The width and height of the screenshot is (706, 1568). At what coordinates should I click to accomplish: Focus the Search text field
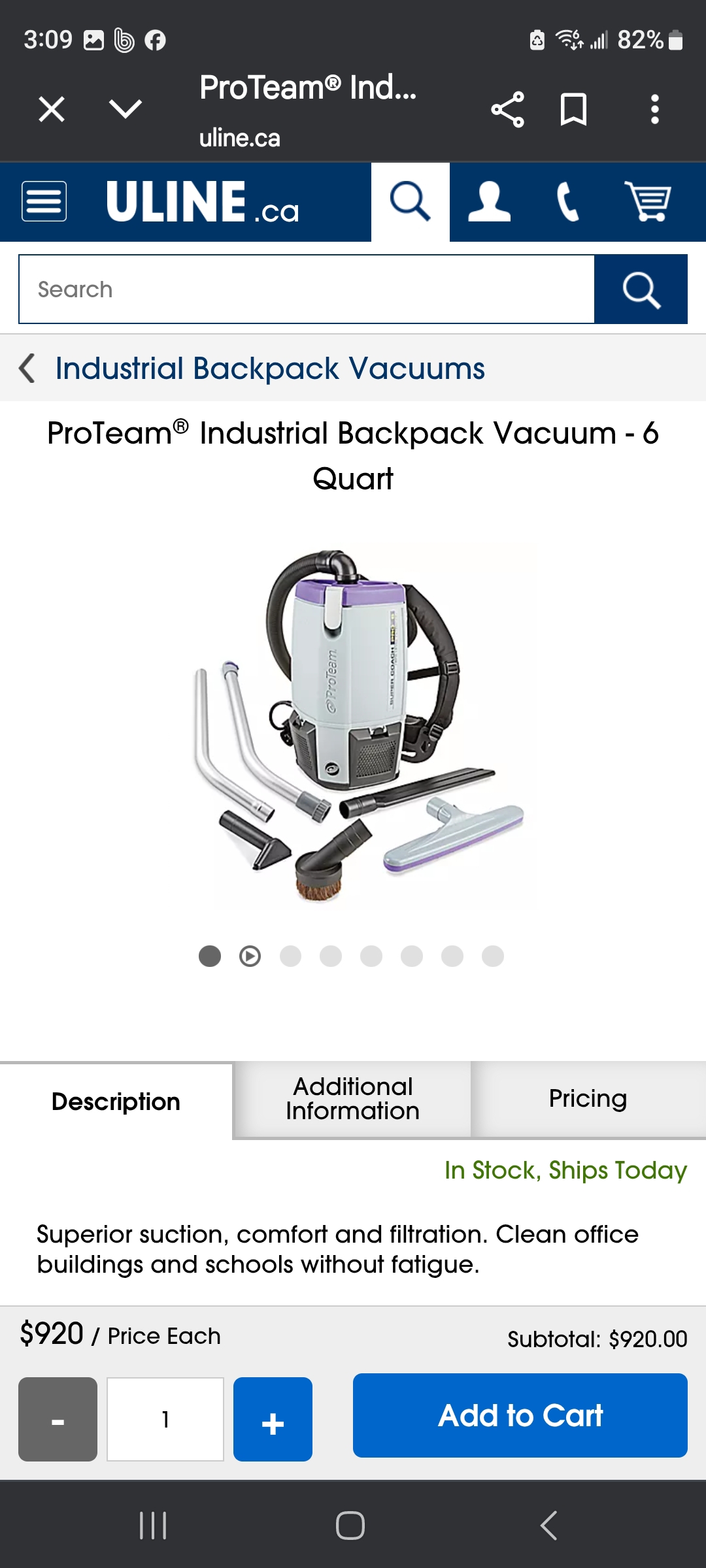point(307,289)
